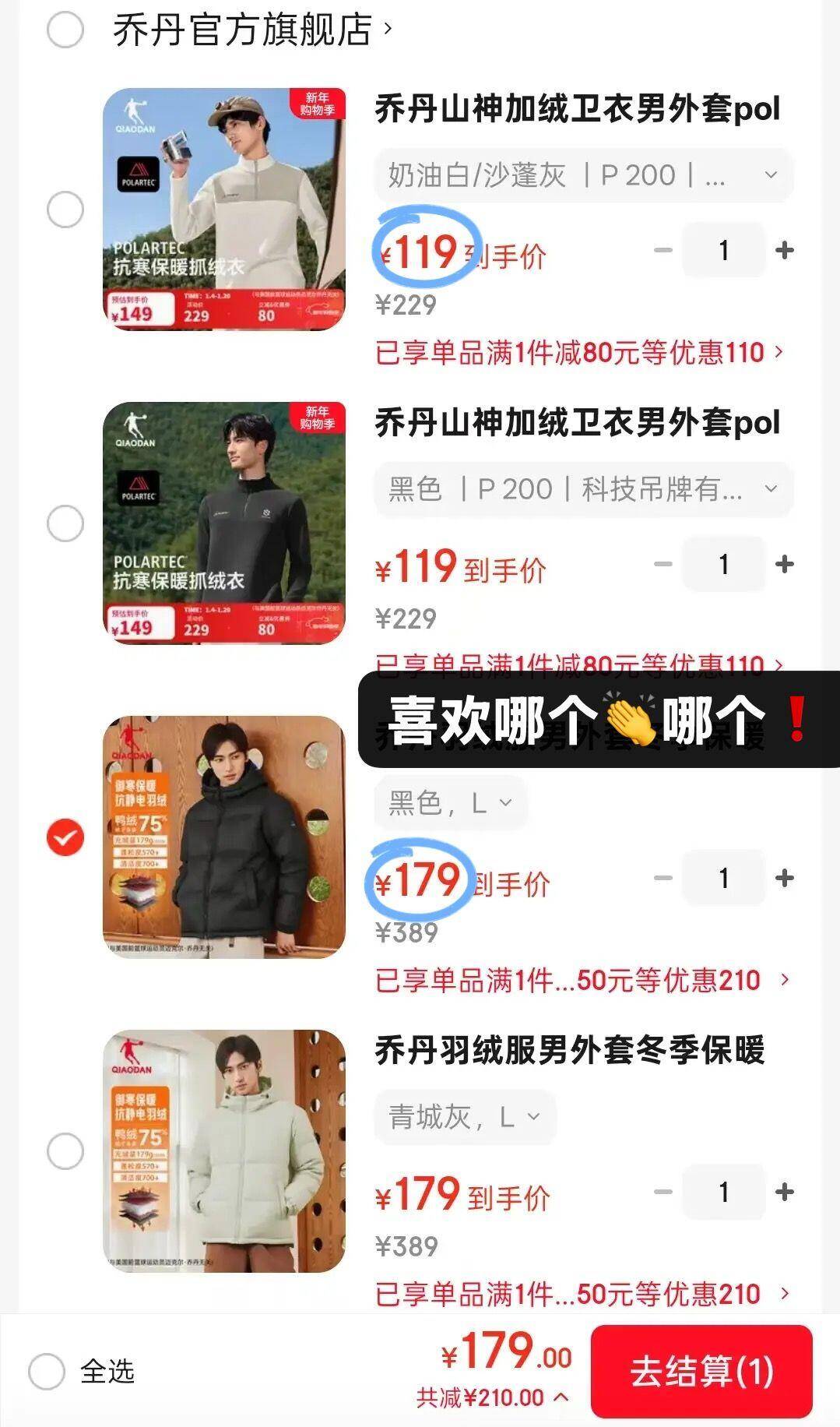Viewport: 840px width, 1427px height.
Task: Increase quantity of the 青城灰 down jacket
Action: tap(784, 1193)
